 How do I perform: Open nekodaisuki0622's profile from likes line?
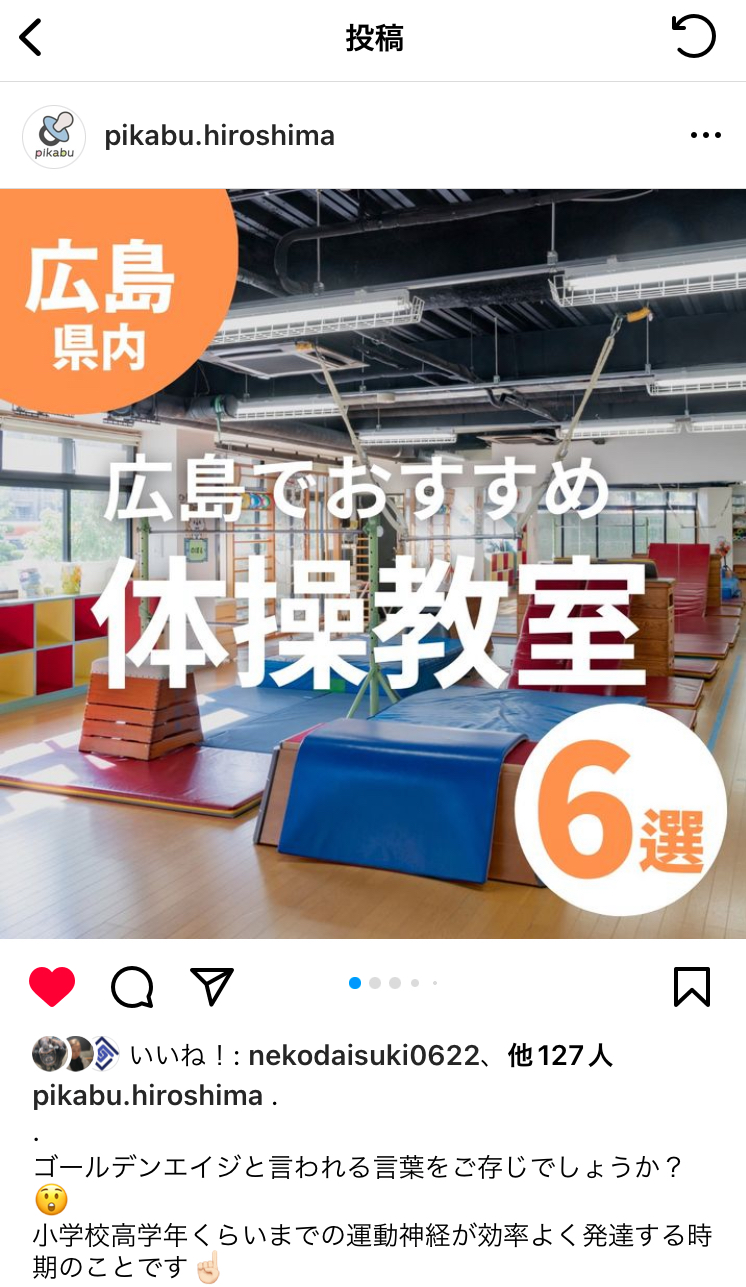click(x=363, y=1055)
